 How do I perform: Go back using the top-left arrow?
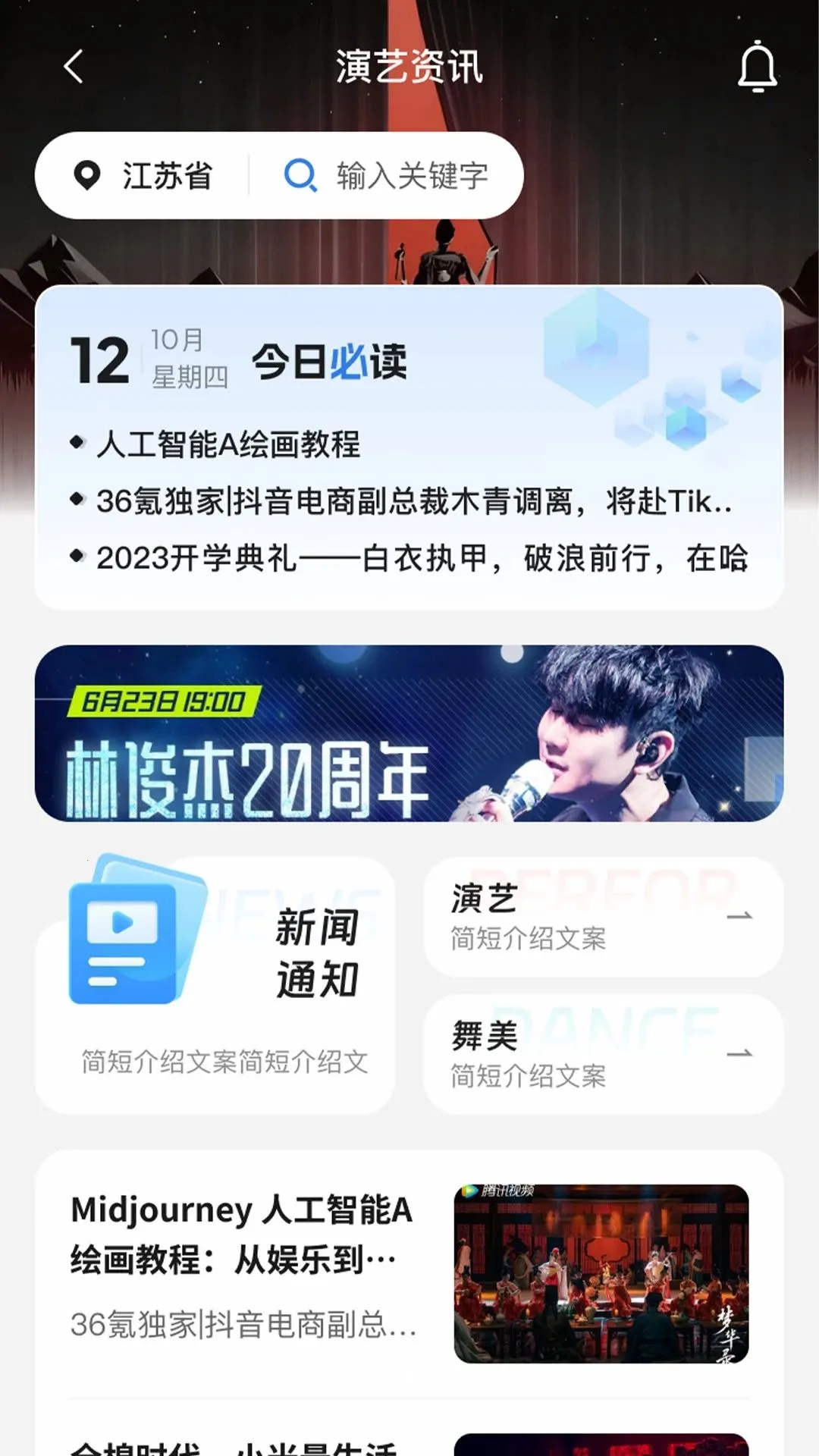coord(74,67)
